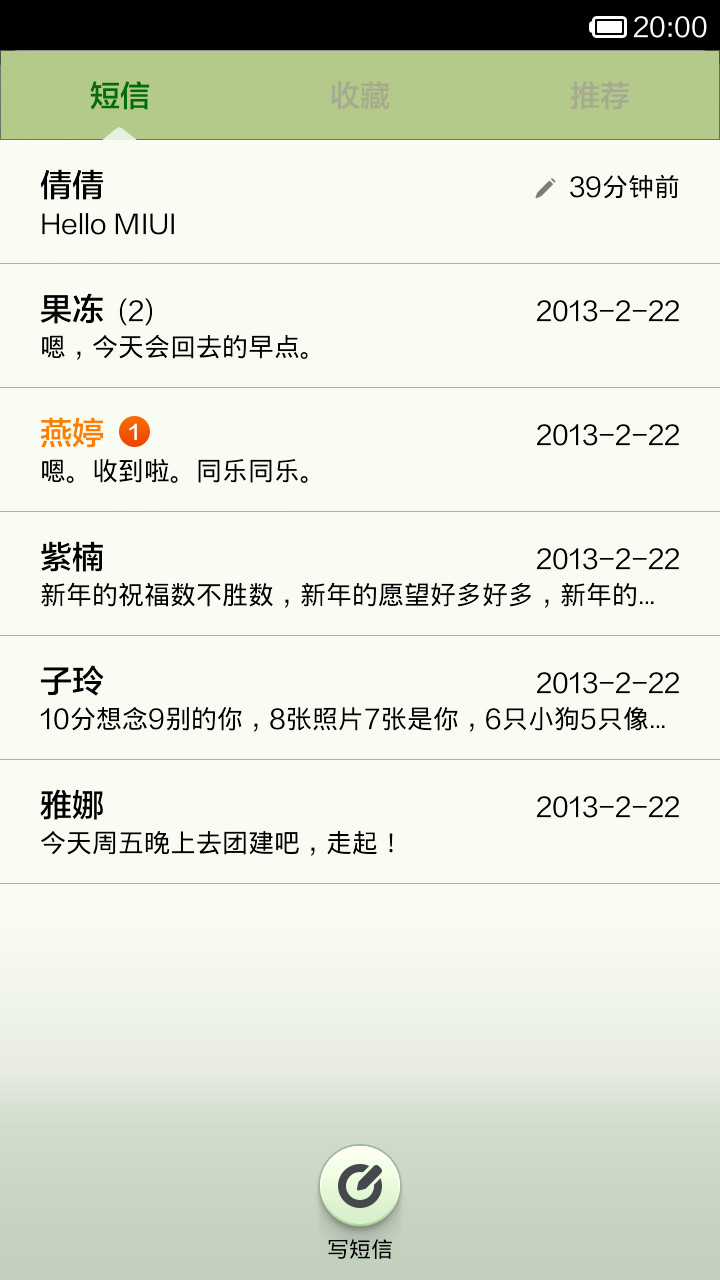Switch to the 收藏 tab
This screenshot has width=720, height=1280.
pyautogui.click(x=360, y=96)
